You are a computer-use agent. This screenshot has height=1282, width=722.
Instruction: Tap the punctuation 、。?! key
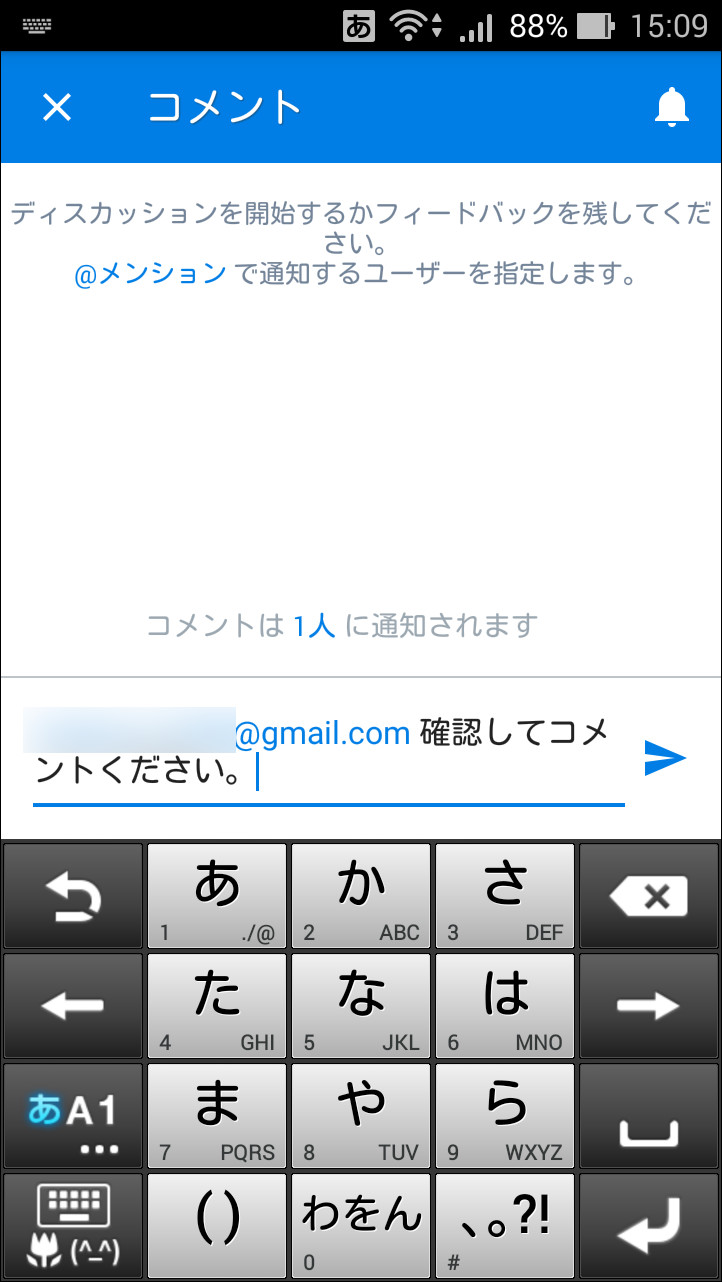click(505, 1225)
